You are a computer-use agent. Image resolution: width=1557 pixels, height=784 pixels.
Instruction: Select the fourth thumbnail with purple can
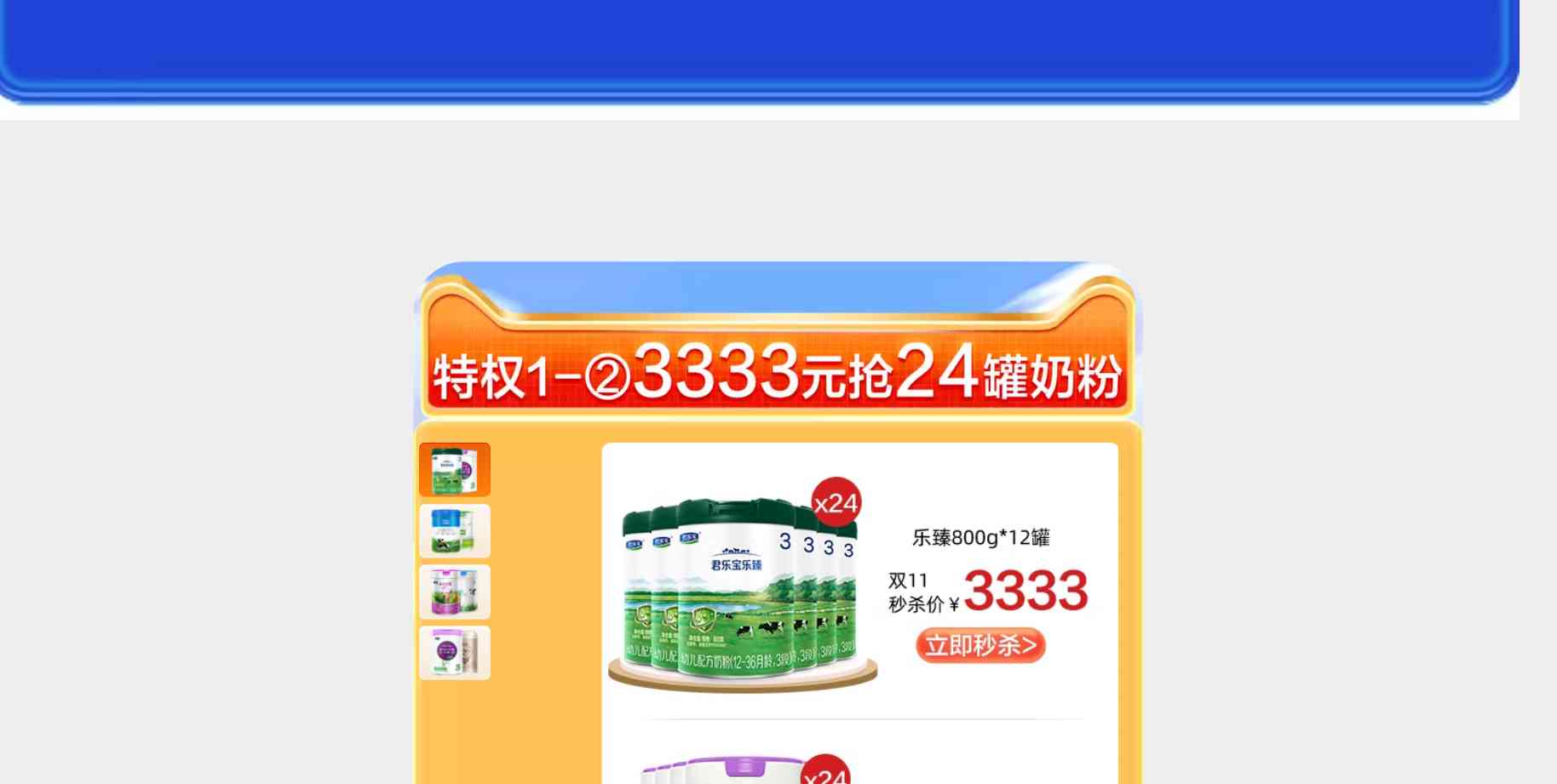coord(455,653)
